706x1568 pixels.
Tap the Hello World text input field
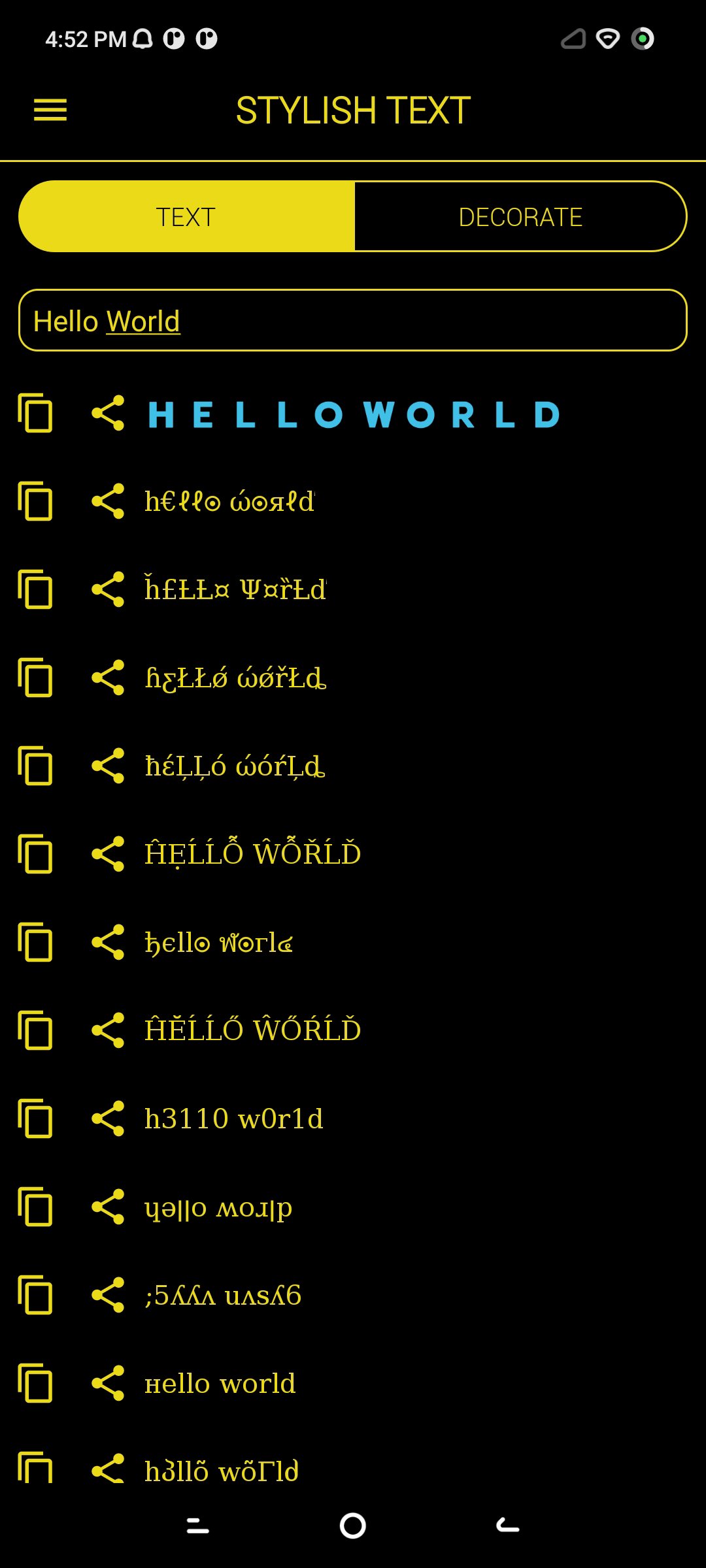point(353,321)
